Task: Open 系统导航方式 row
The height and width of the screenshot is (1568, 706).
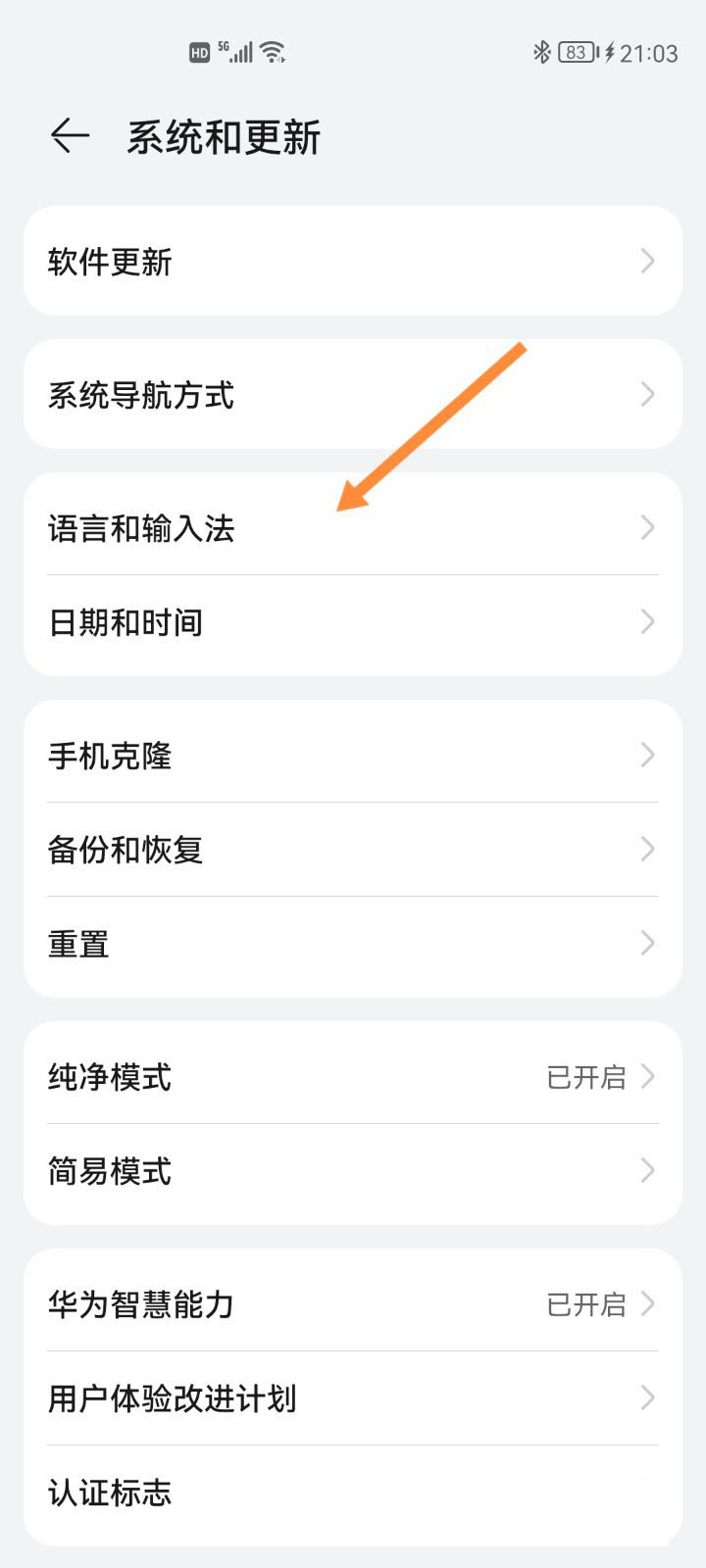Action: 353,394
